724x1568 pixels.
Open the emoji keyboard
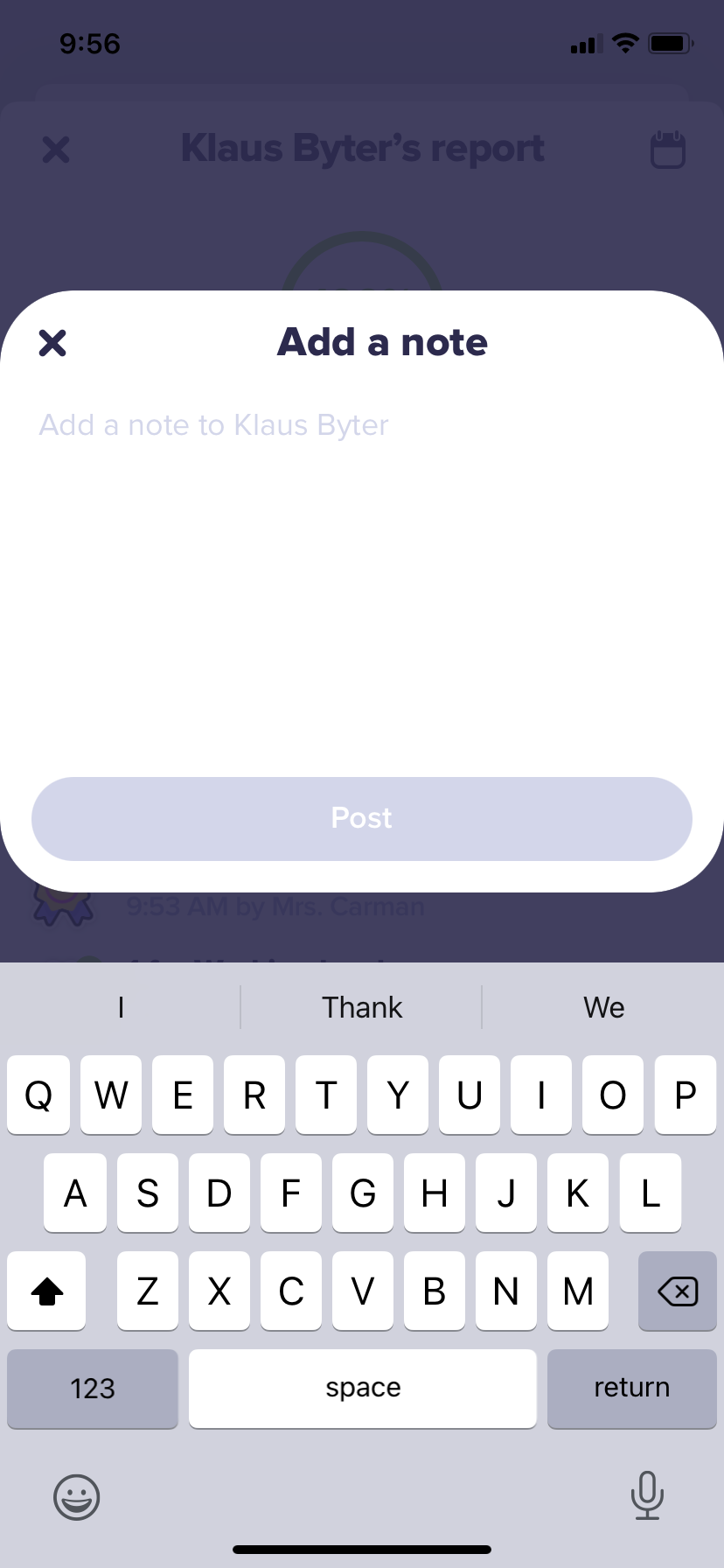77,1496
